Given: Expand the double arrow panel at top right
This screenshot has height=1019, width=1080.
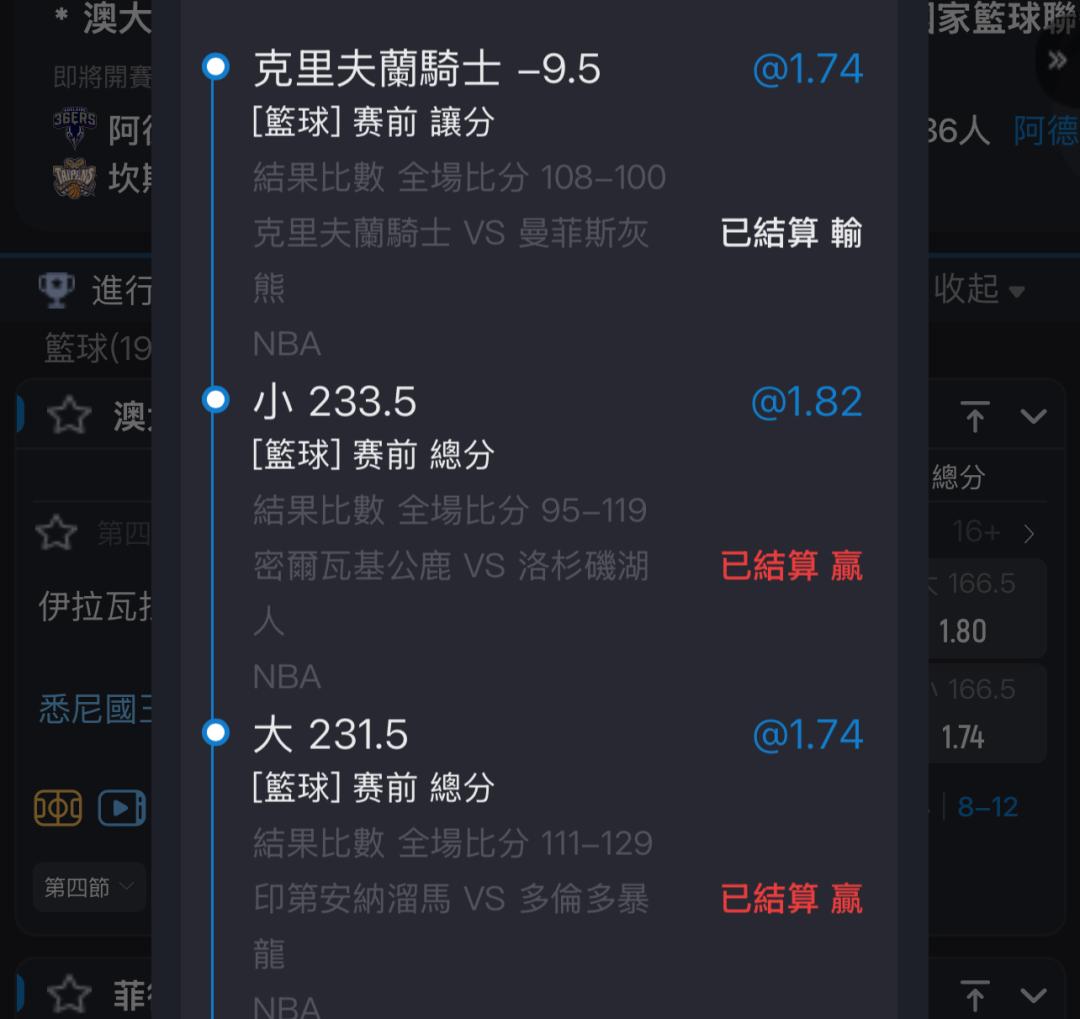Looking at the screenshot, I should [1057, 62].
